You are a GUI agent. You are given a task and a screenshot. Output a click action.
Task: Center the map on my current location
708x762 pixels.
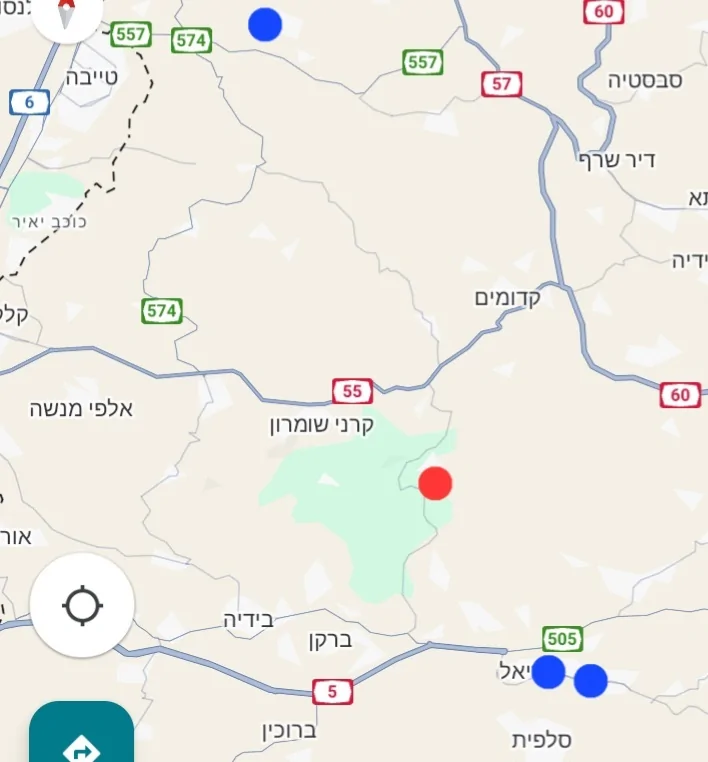tap(82, 605)
